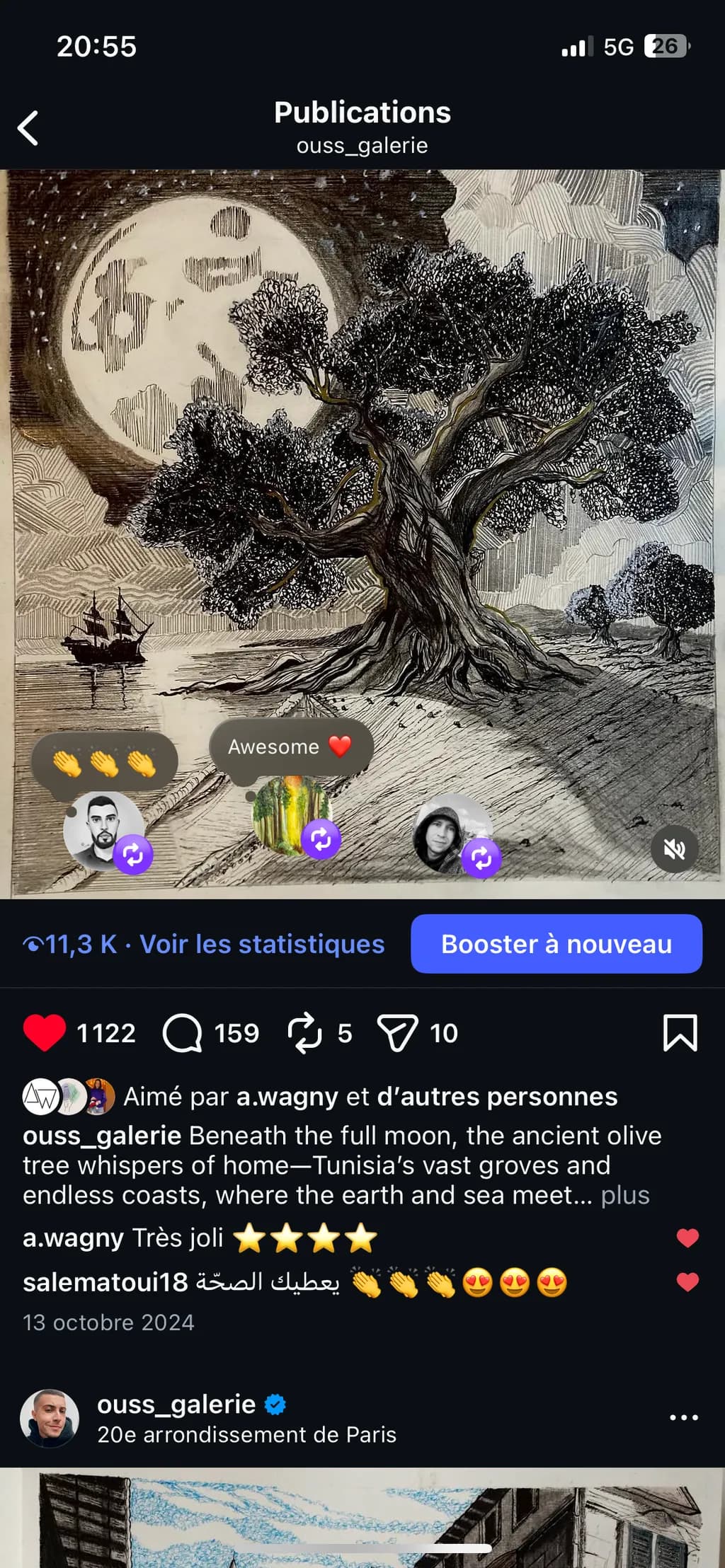Open the location 20e arrondissement de Paris
The width and height of the screenshot is (725, 1568).
(246, 1434)
